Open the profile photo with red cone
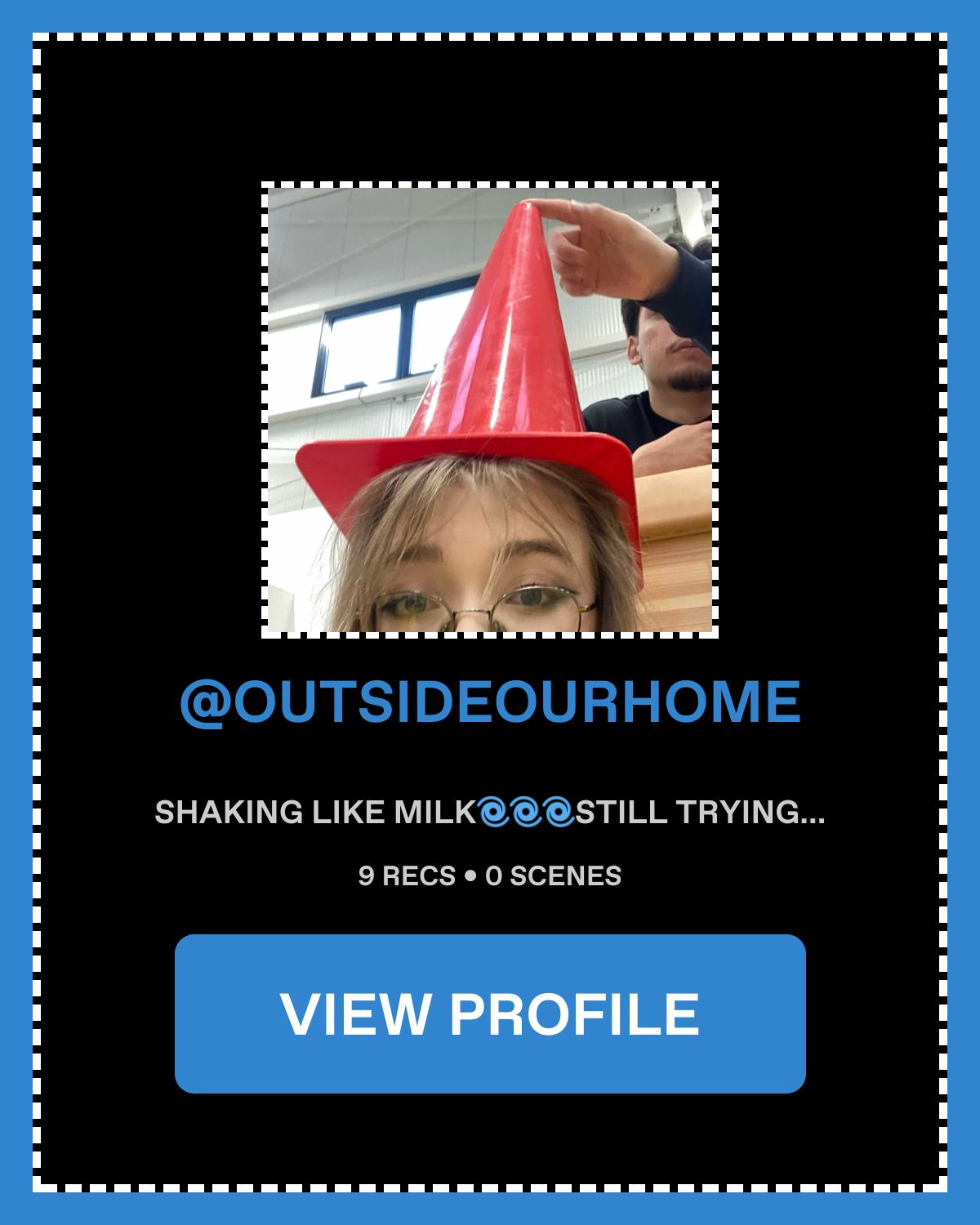 (490, 410)
